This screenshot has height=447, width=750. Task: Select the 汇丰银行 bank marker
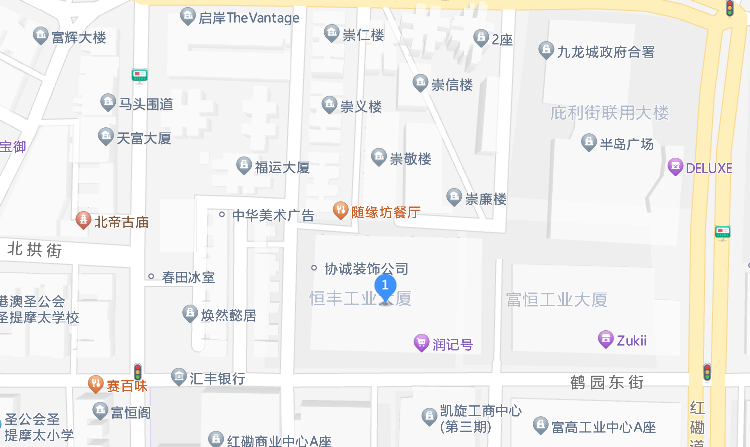(179, 378)
